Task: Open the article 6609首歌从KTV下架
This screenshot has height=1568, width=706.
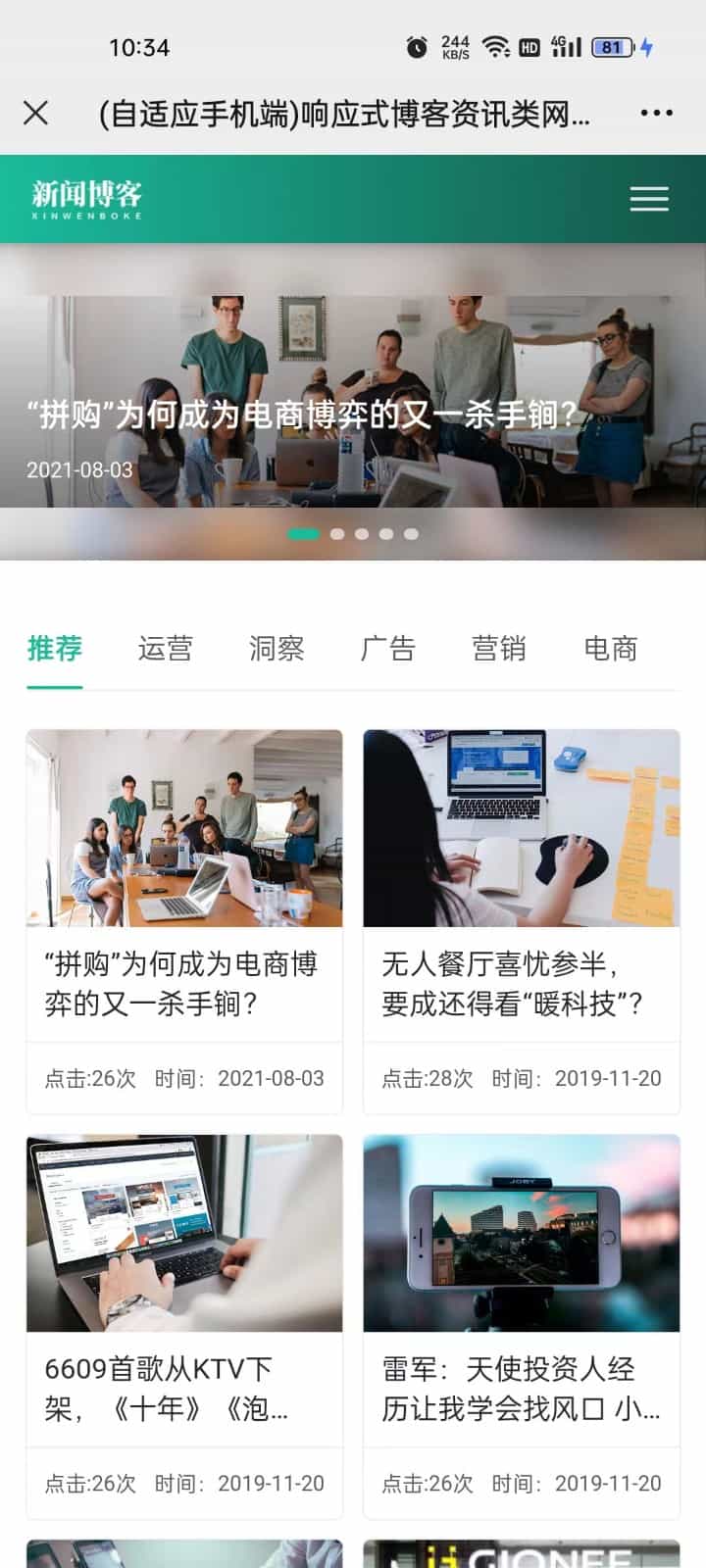Action: (x=183, y=1389)
